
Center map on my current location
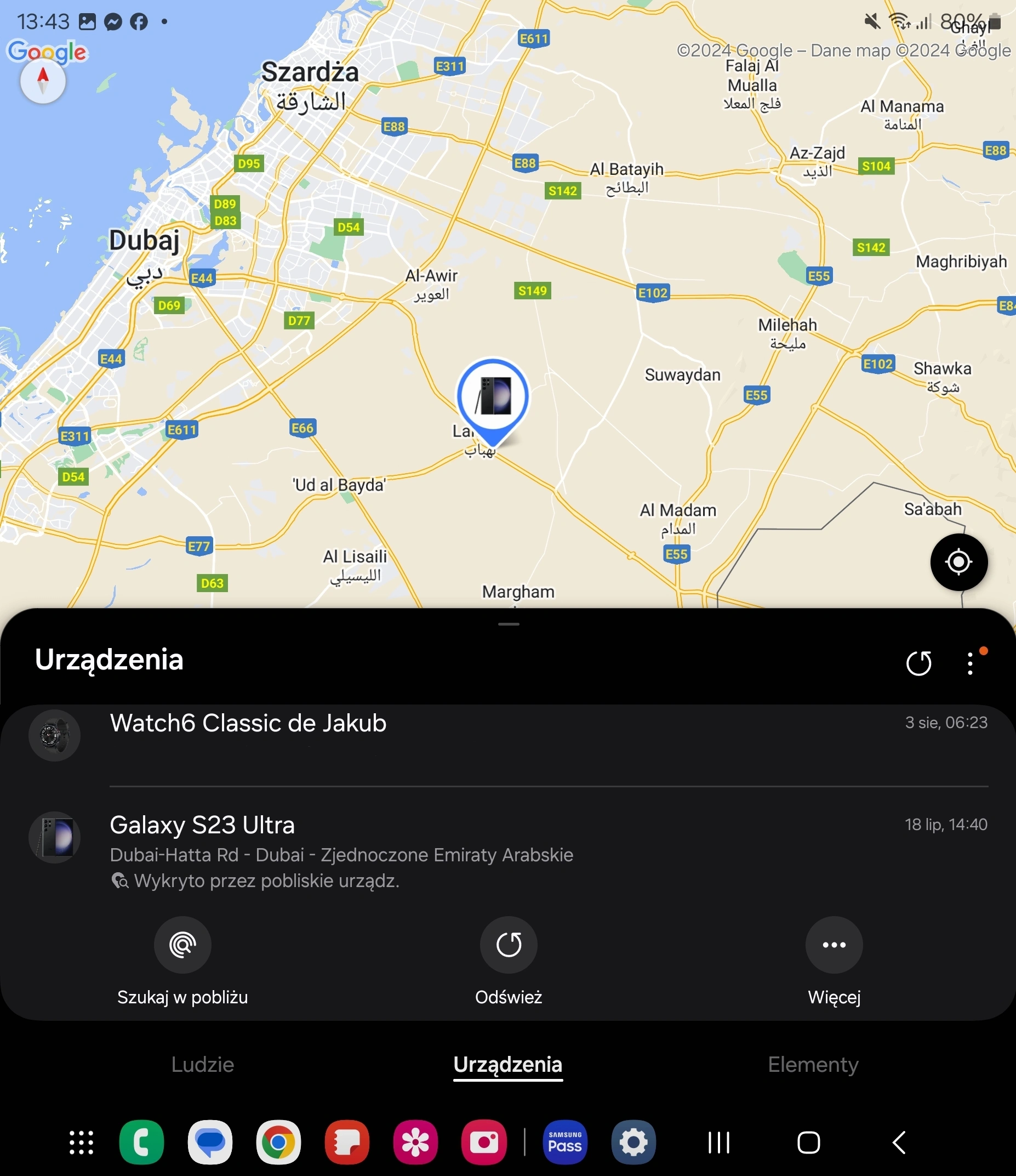pyautogui.click(x=958, y=562)
